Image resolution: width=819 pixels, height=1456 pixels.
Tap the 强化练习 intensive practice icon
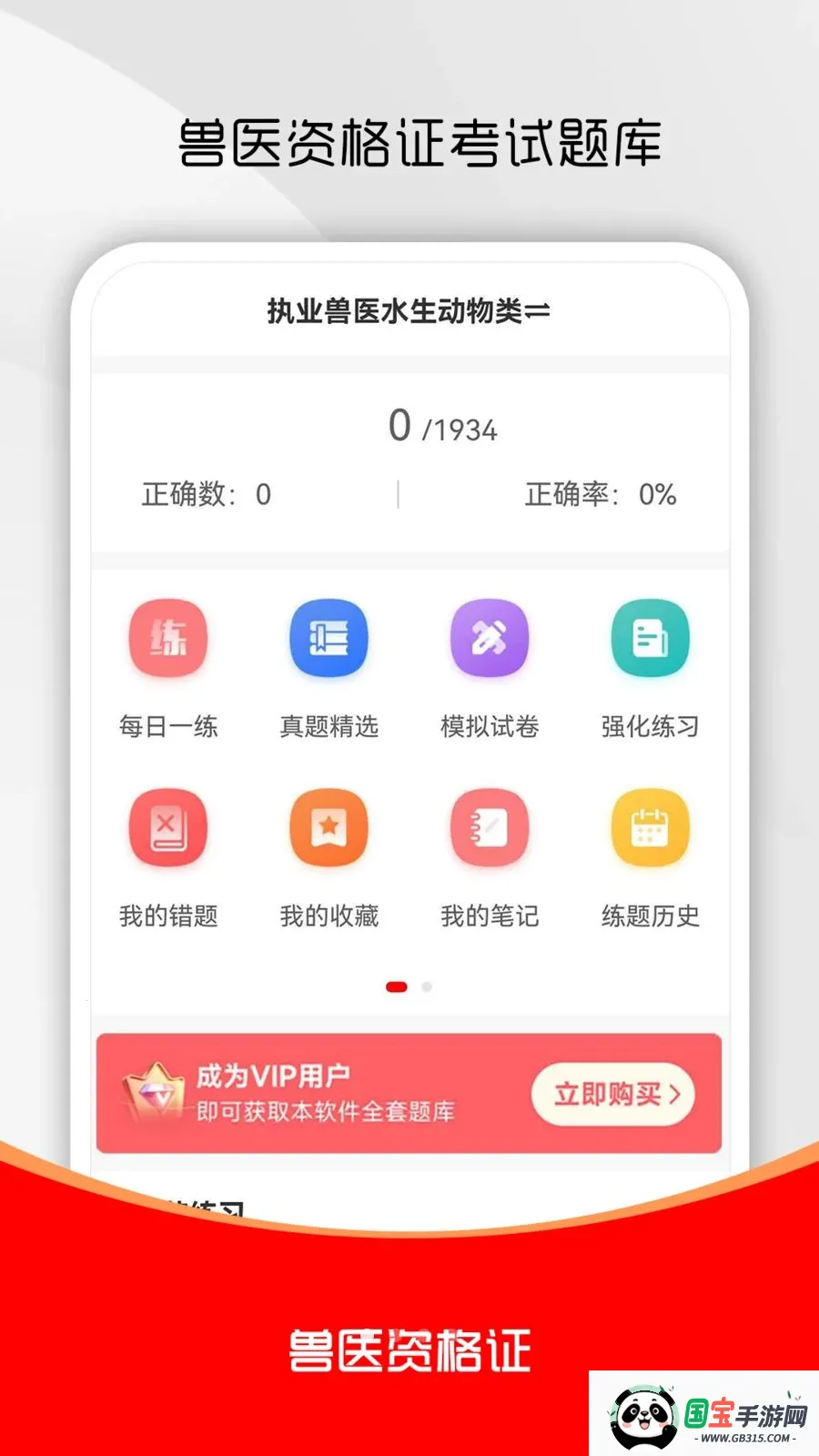tap(650, 638)
